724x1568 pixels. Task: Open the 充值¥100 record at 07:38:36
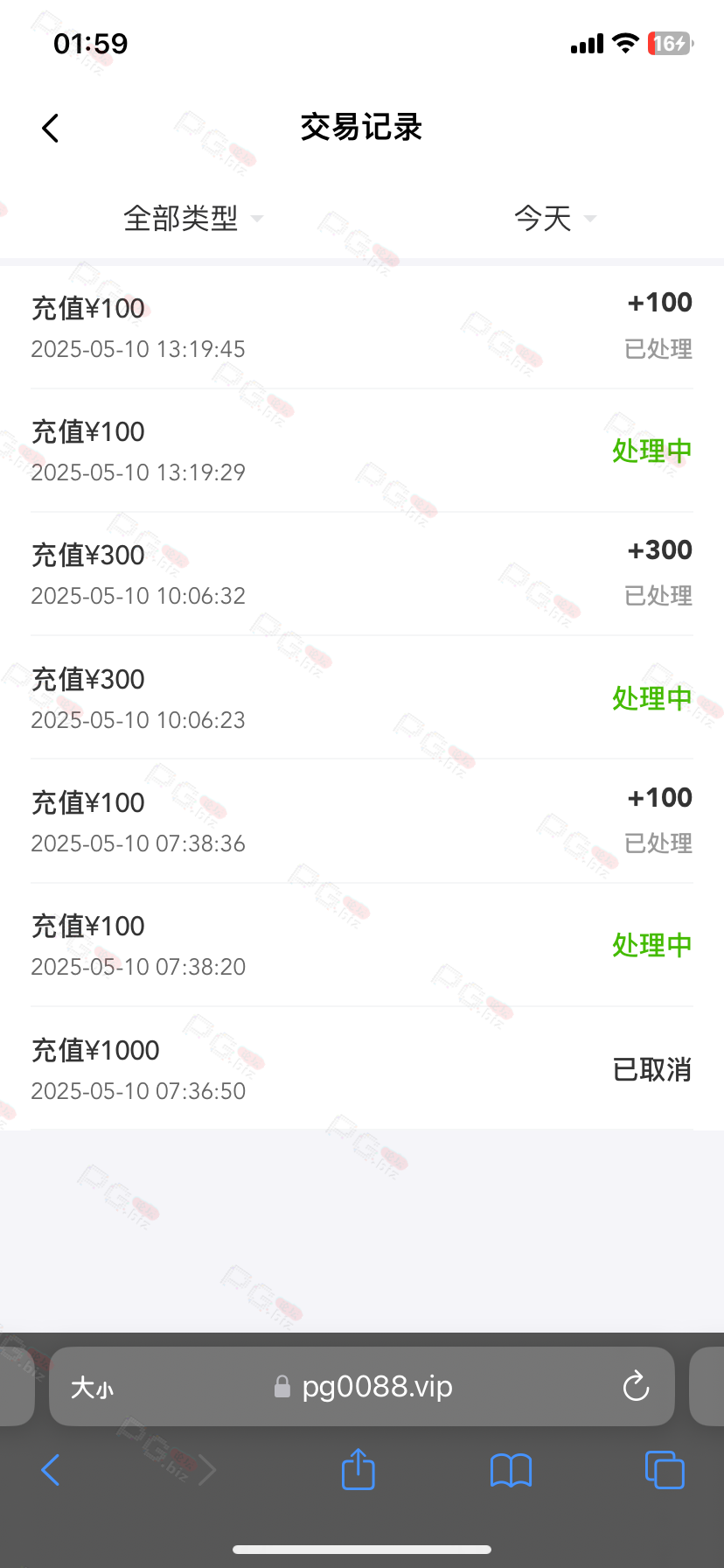point(362,822)
